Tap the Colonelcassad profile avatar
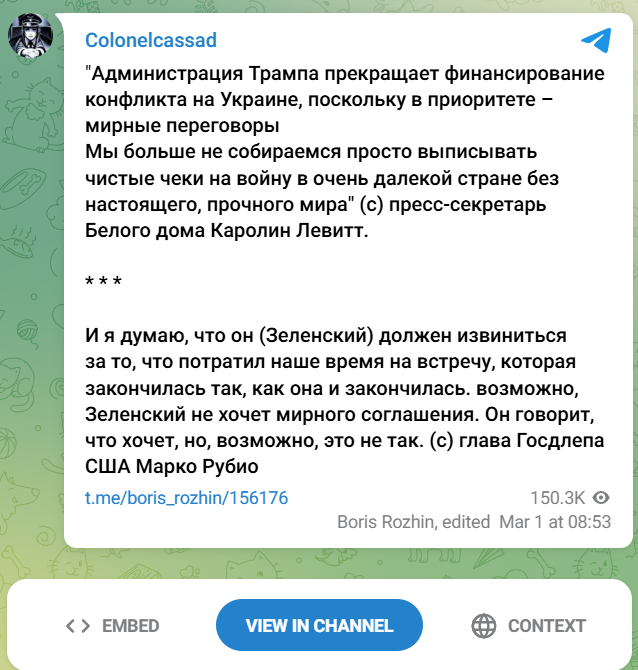The height and width of the screenshot is (670, 638). 31,37
